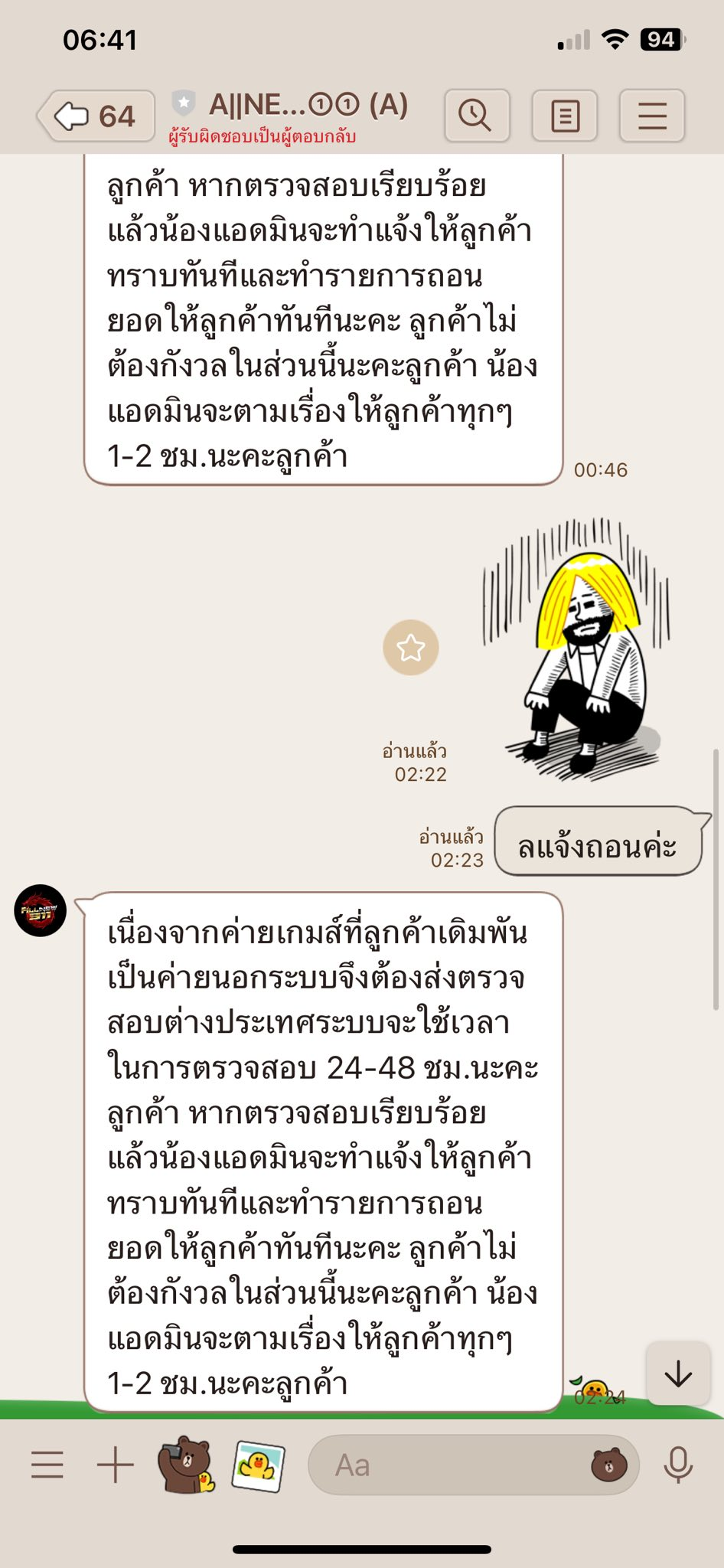The height and width of the screenshot is (1568, 724).
Task: Tap the star icon beside the sticker
Action: point(411,648)
